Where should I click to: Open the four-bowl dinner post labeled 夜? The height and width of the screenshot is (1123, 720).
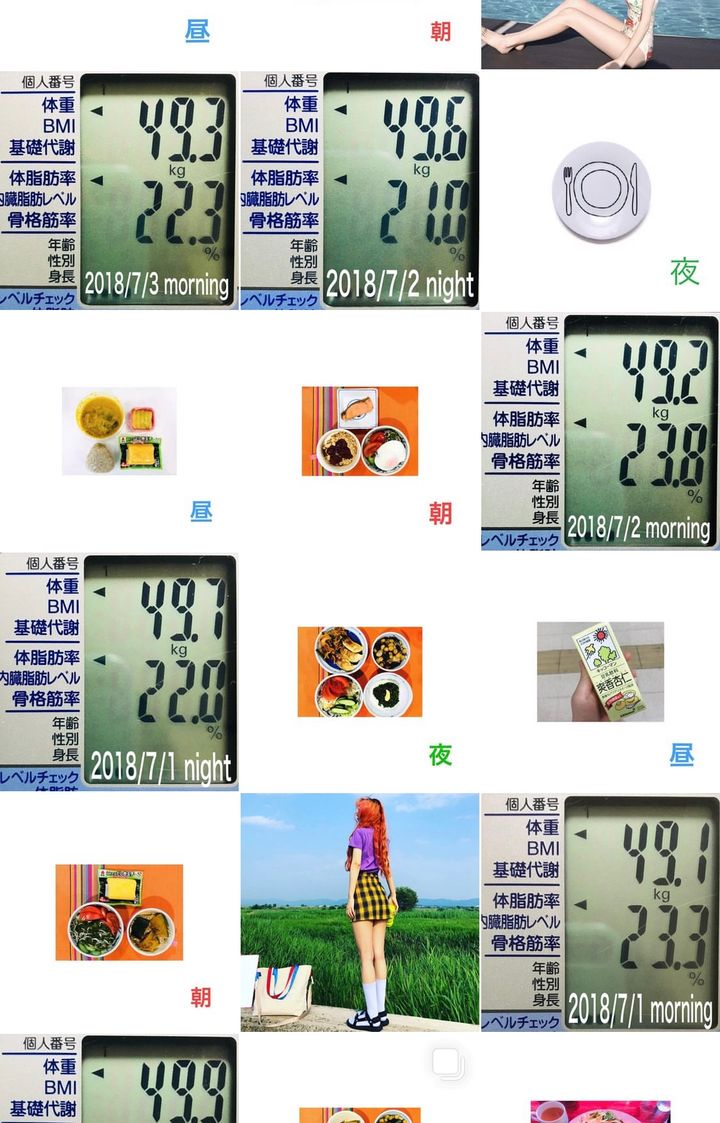tap(360, 671)
